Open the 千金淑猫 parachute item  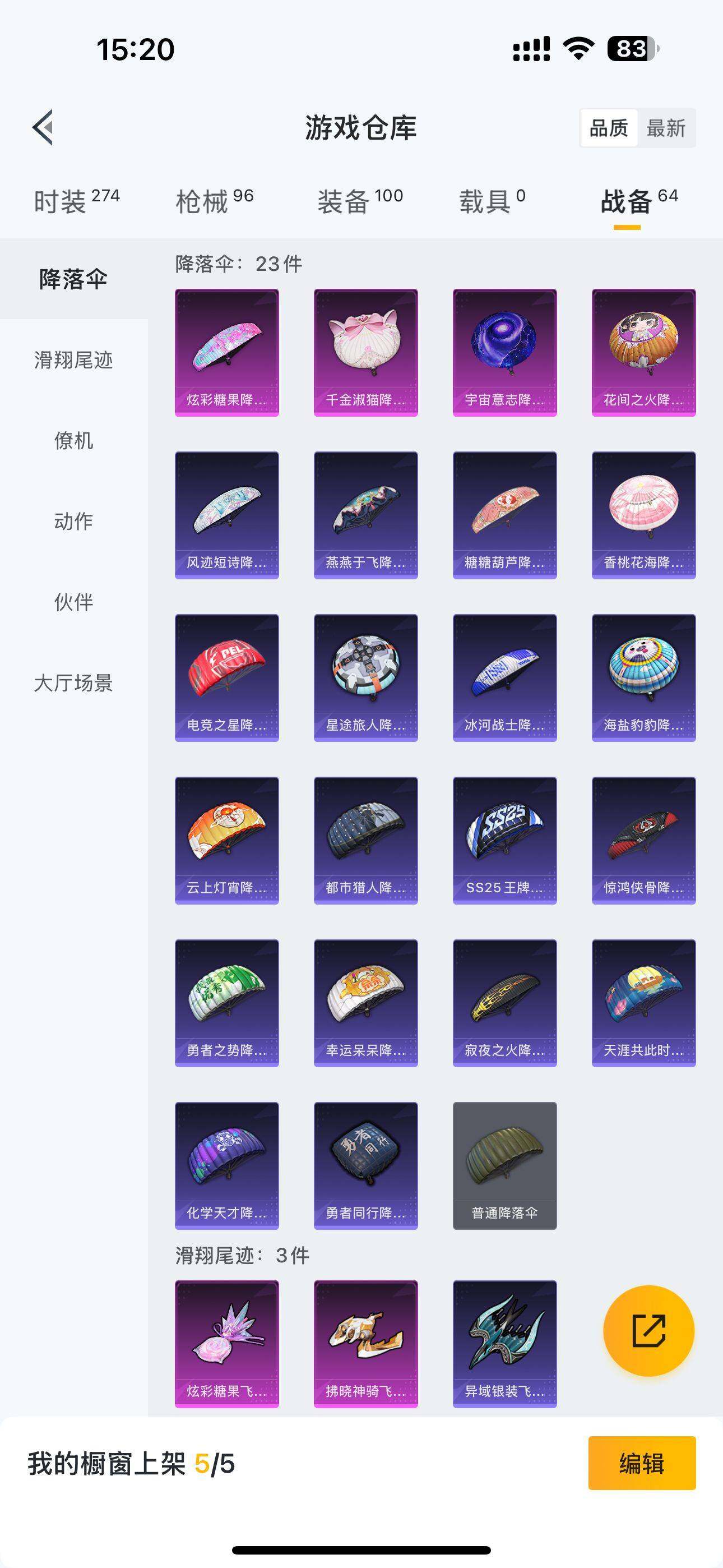click(x=366, y=352)
